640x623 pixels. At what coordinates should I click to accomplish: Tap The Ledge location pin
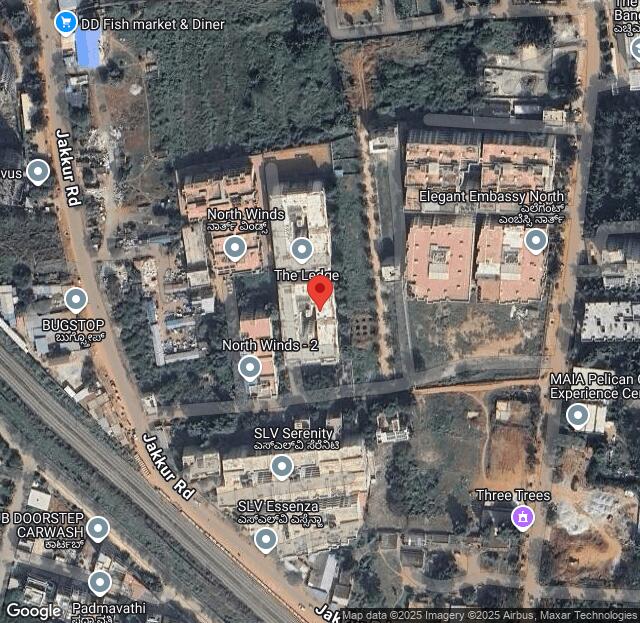pyautogui.click(x=301, y=249)
